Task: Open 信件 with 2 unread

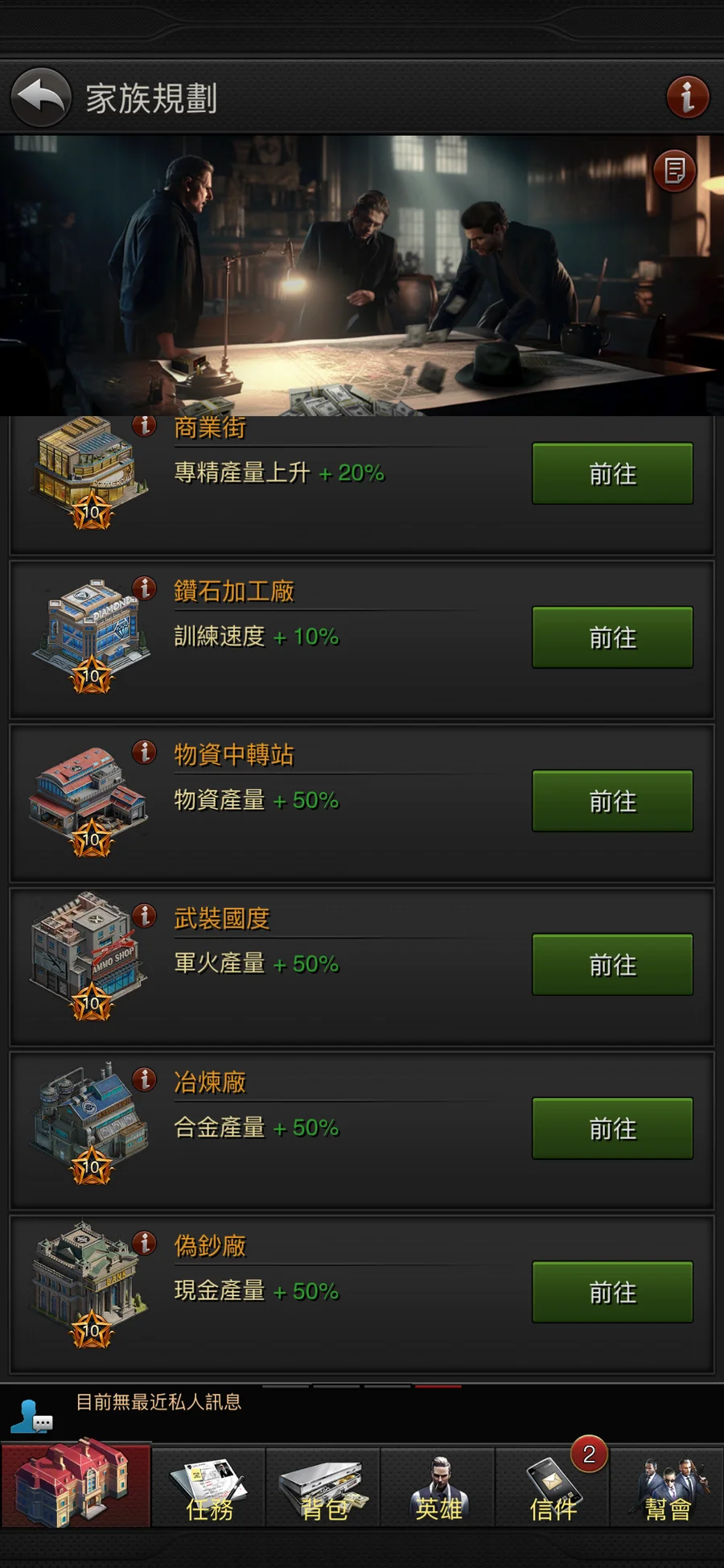Action: tap(553, 1489)
